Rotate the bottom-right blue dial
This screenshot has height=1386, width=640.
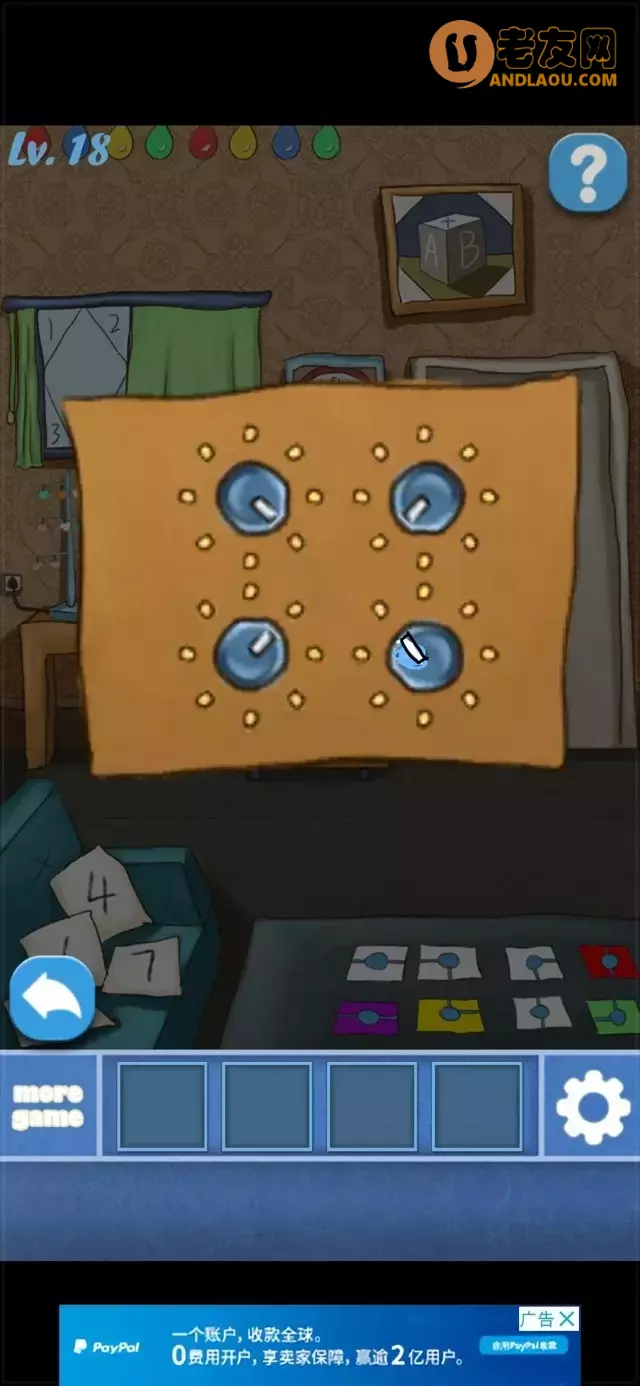[x=425, y=655]
